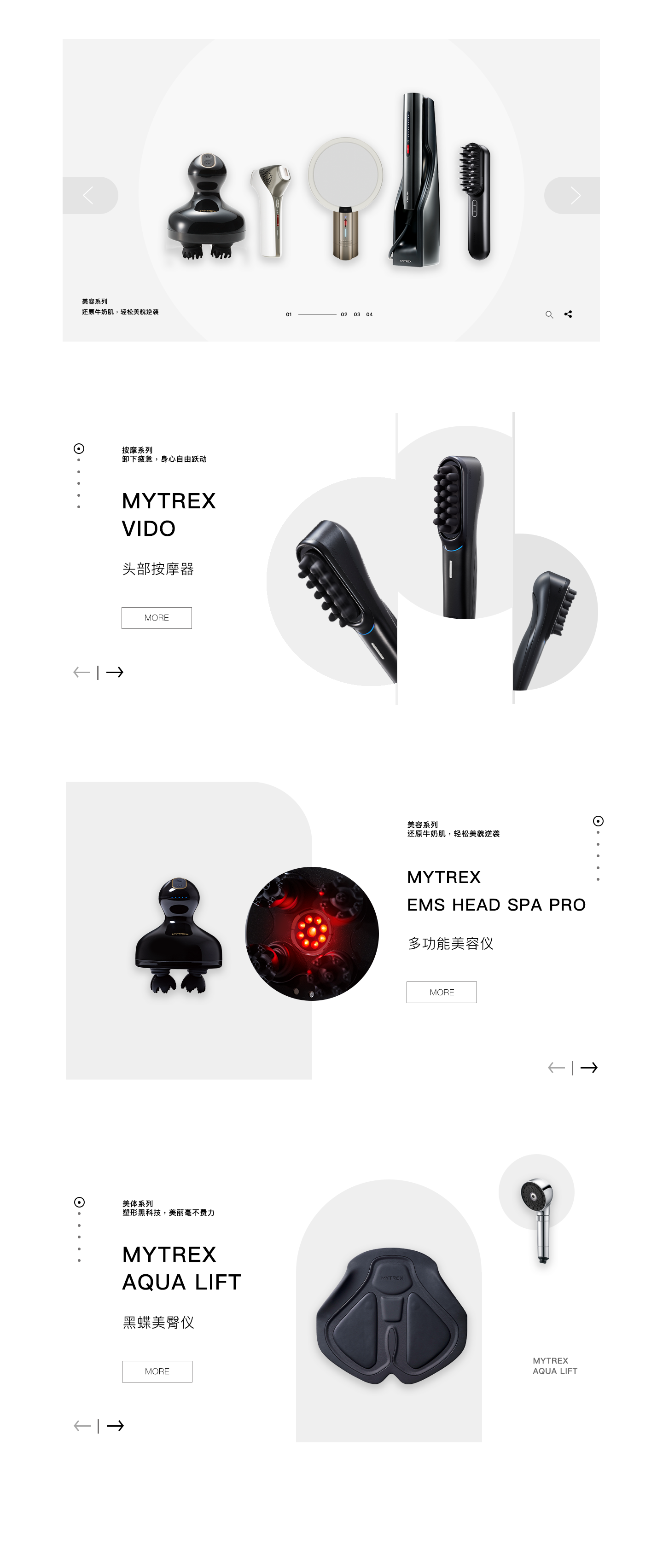Jump to banner slide 04

pyautogui.click(x=369, y=315)
